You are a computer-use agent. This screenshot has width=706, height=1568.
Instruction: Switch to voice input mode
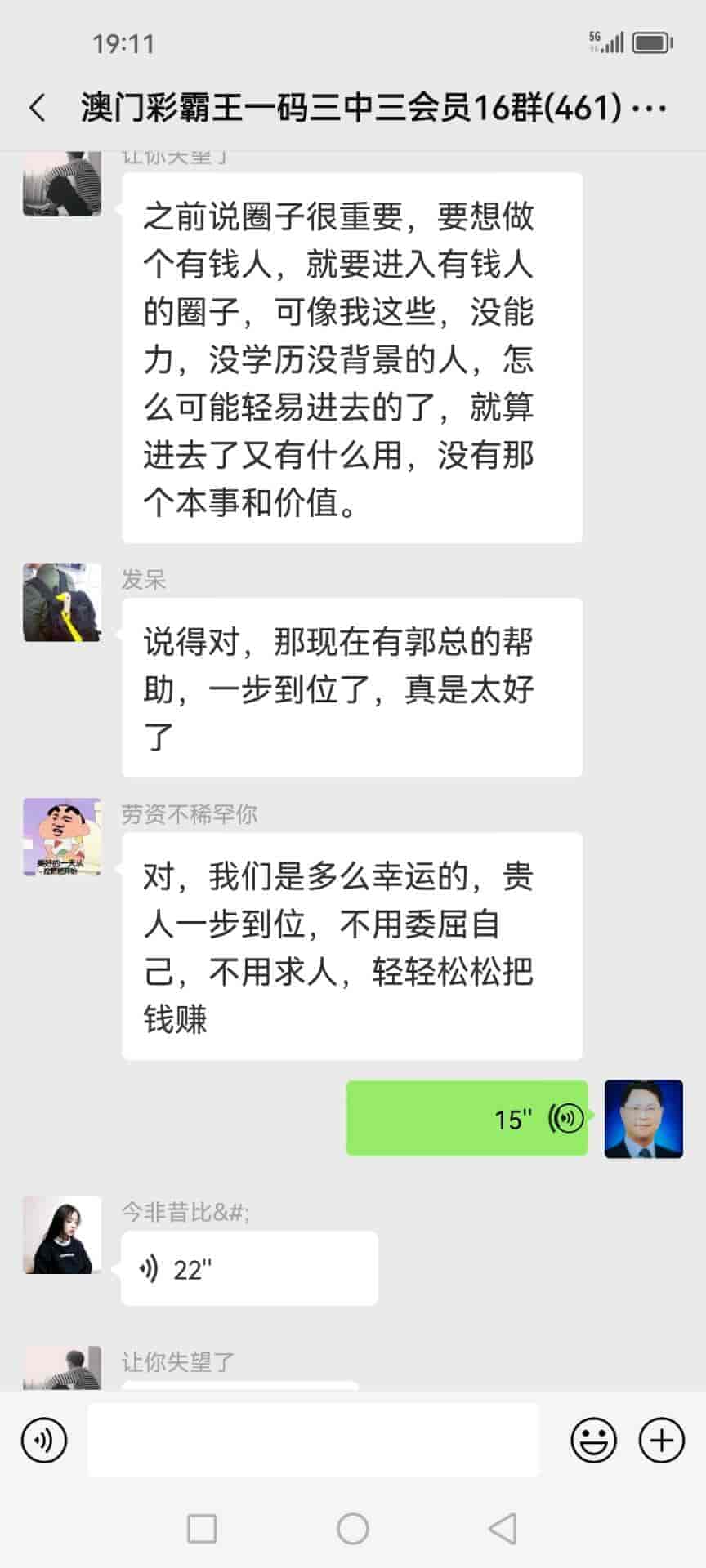(x=44, y=1440)
